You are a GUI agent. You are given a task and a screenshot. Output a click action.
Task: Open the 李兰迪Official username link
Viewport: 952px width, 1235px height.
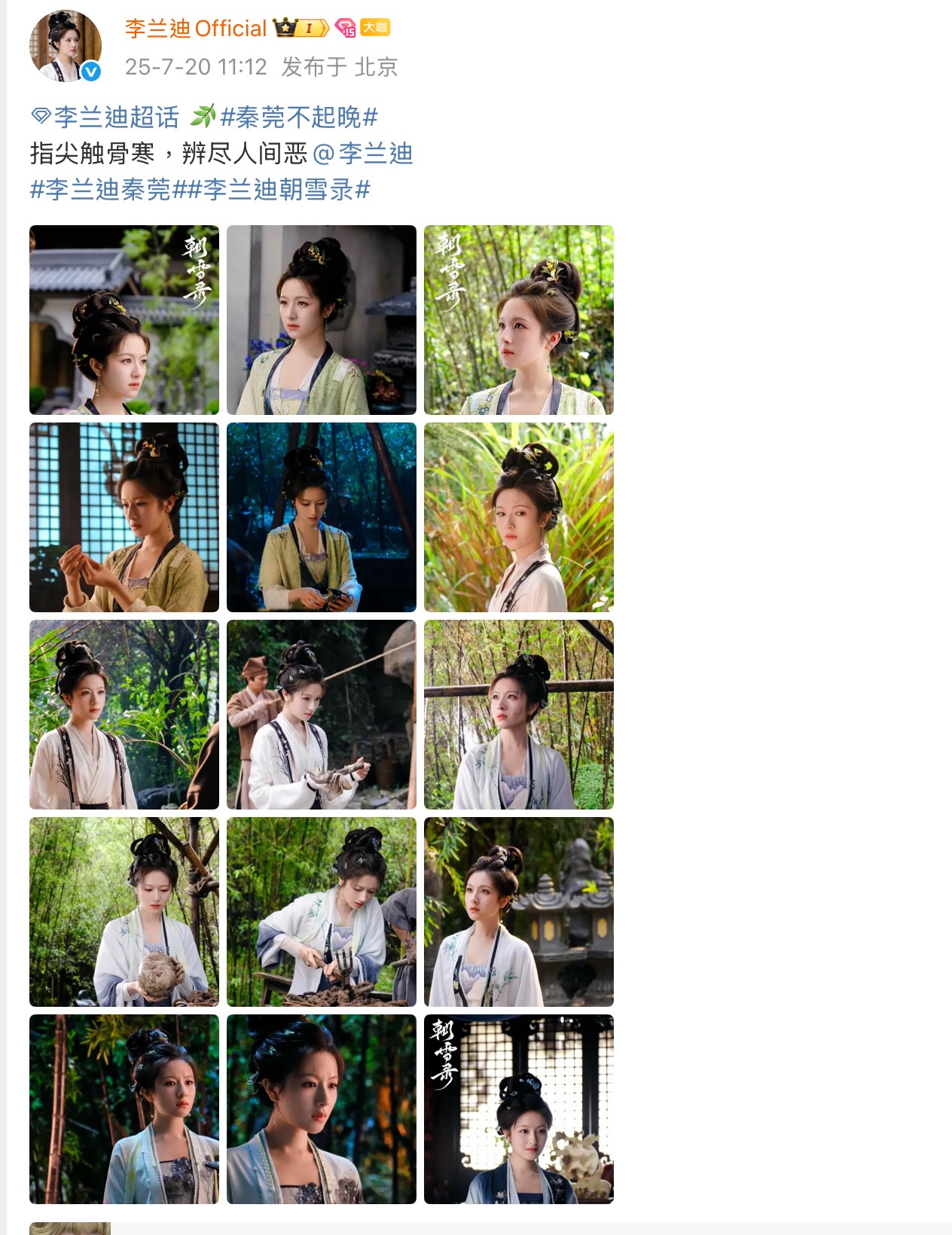point(196,29)
